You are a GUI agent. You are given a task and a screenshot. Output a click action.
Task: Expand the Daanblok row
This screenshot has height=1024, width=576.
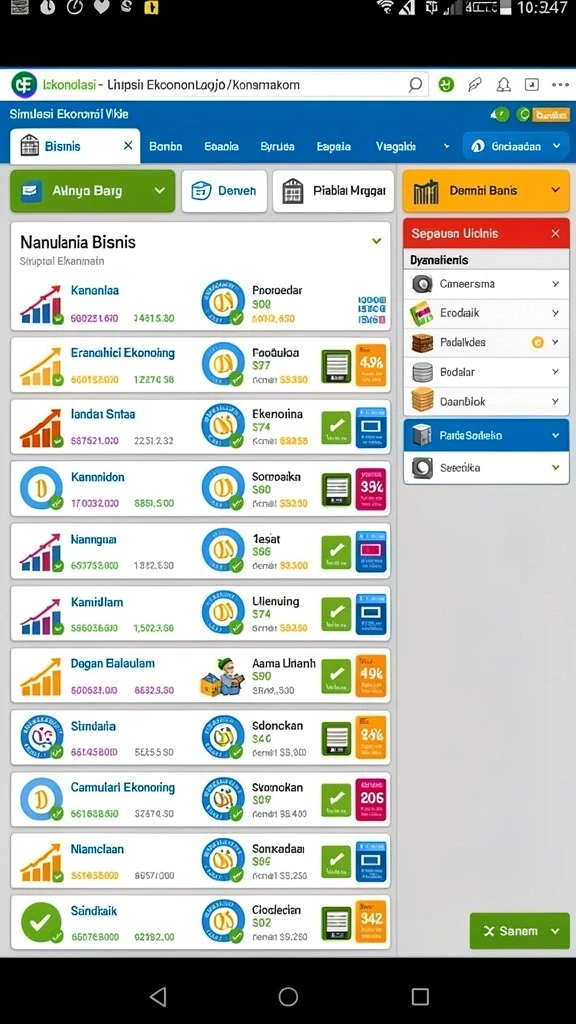pyautogui.click(x=486, y=401)
